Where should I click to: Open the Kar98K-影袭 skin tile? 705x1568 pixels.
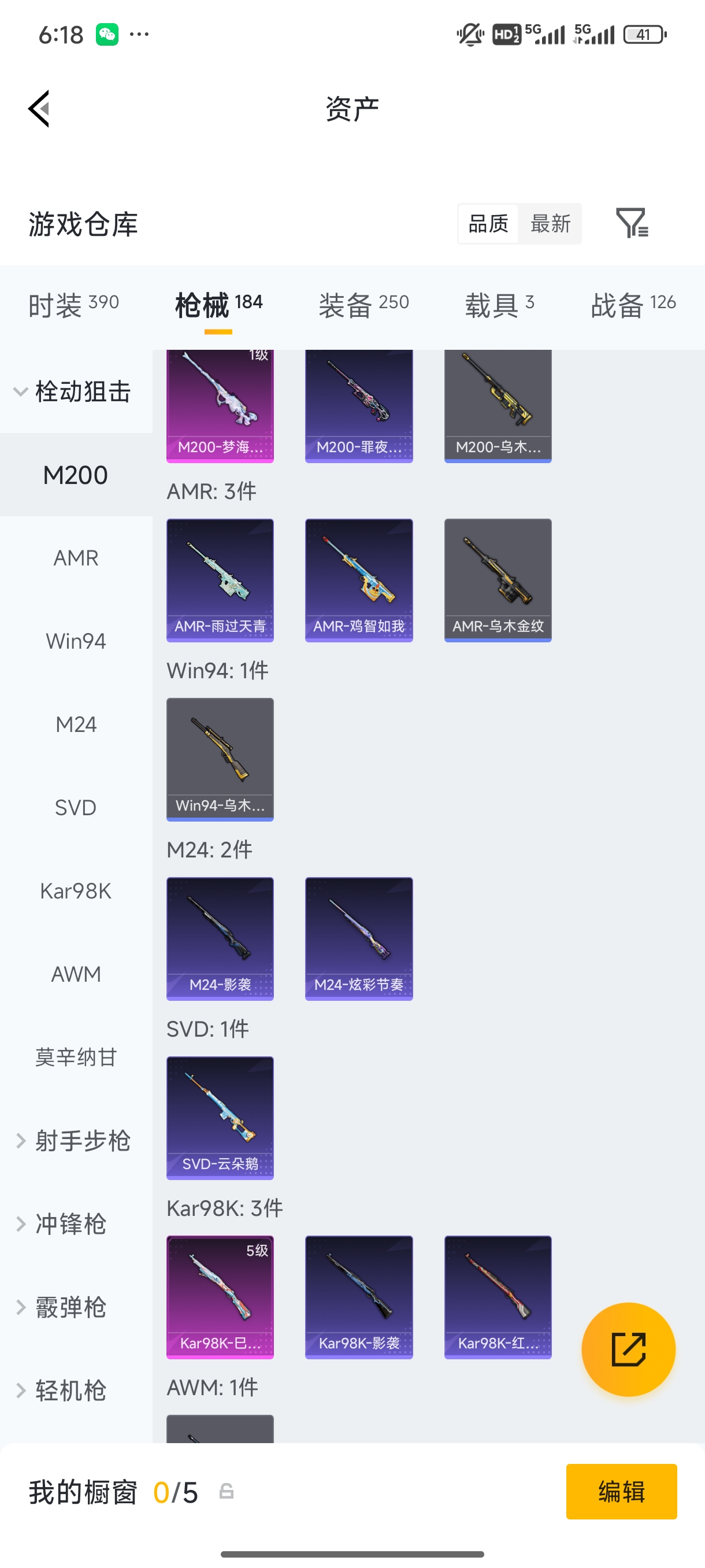359,1297
